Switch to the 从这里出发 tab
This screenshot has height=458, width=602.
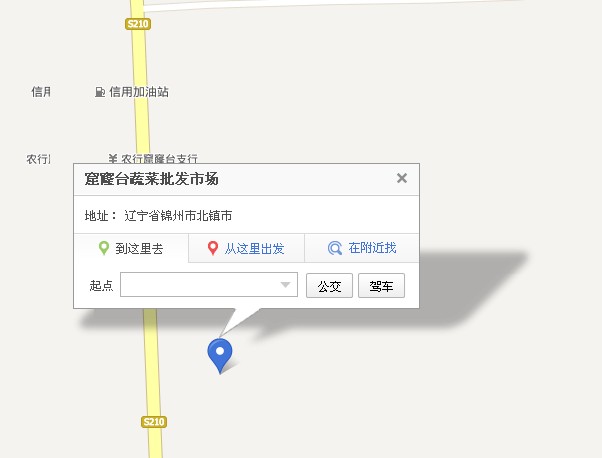tap(246, 248)
